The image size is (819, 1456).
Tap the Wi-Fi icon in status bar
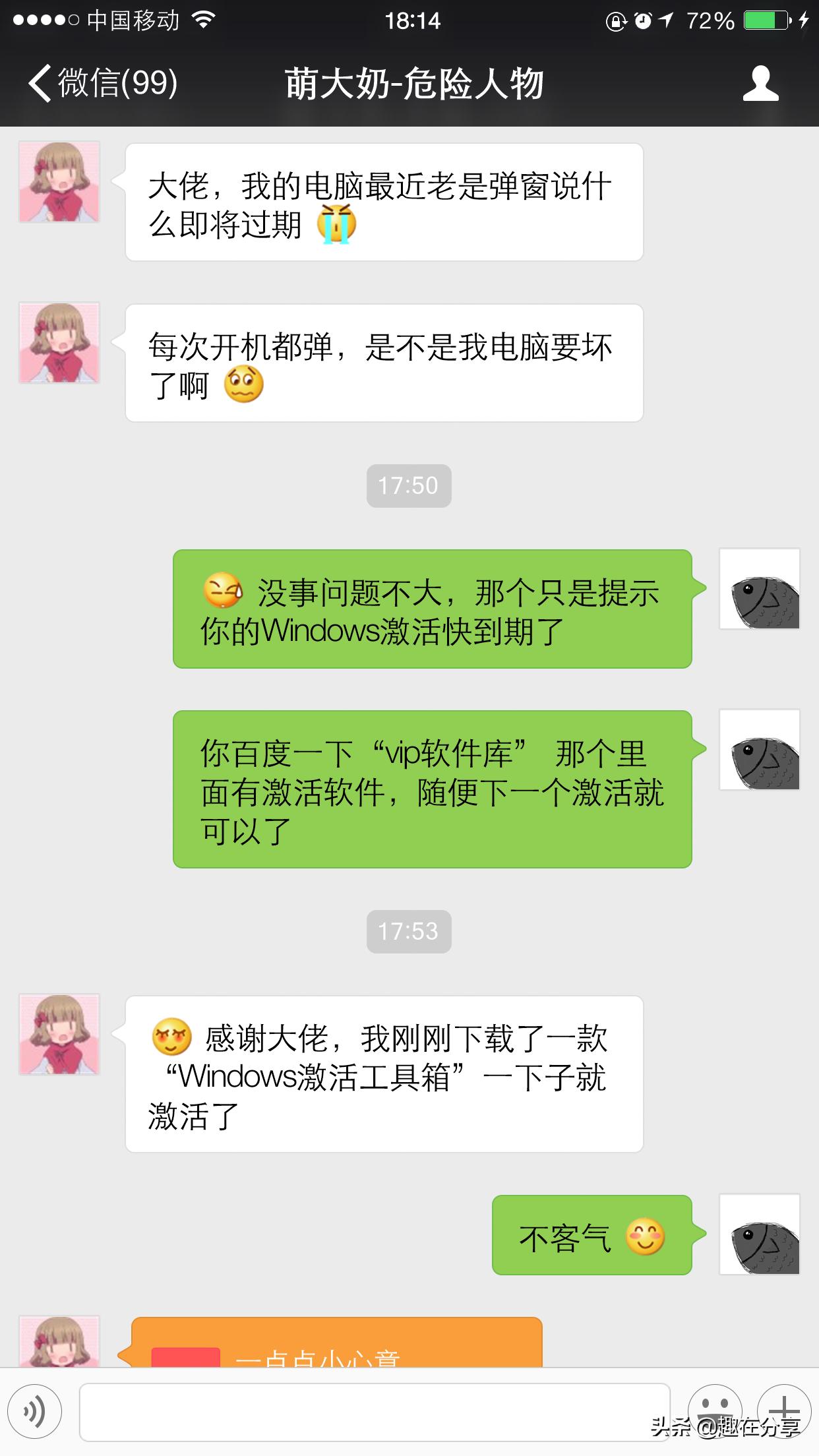pyautogui.click(x=204, y=20)
